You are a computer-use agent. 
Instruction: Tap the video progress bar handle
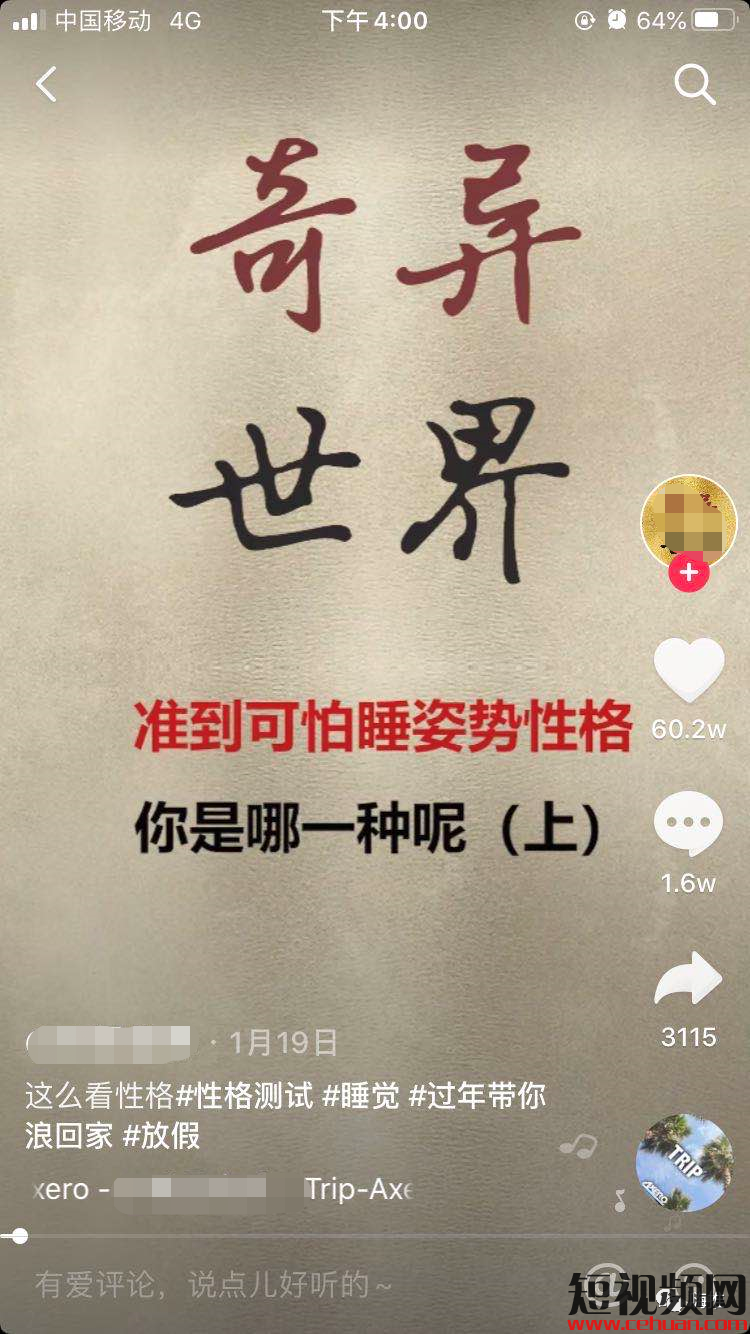(19, 1236)
